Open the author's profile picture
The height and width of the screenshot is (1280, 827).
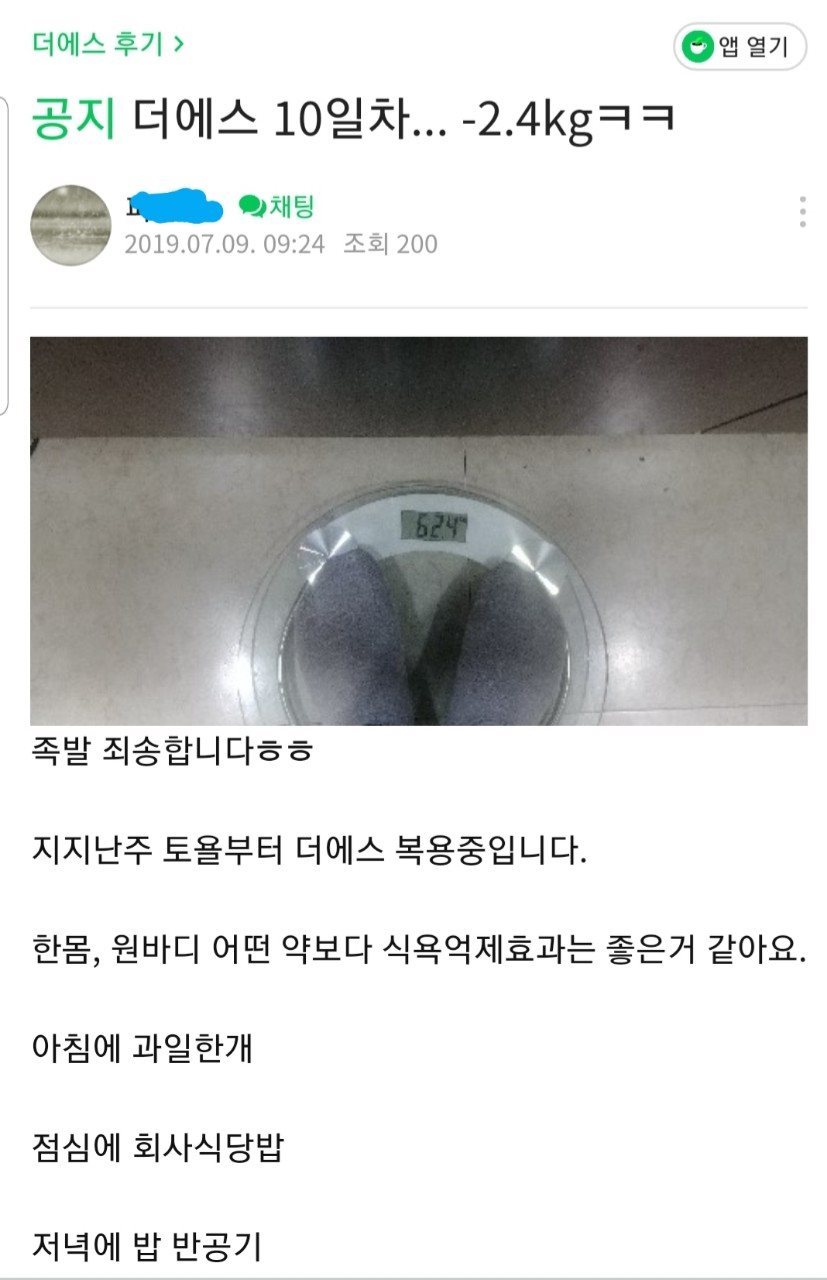[x=70, y=224]
